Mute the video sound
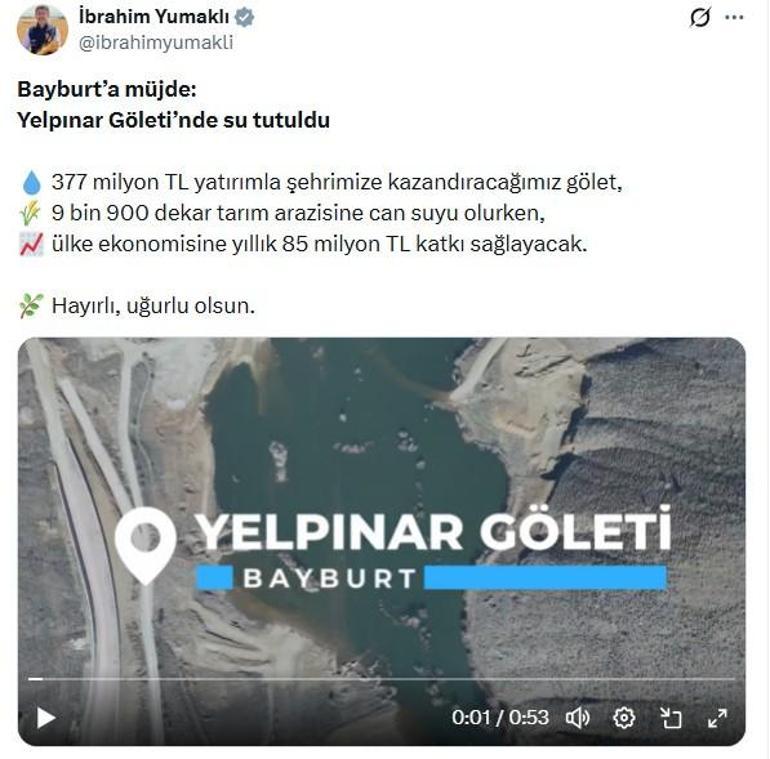The width and height of the screenshot is (770, 759). (577, 717)
